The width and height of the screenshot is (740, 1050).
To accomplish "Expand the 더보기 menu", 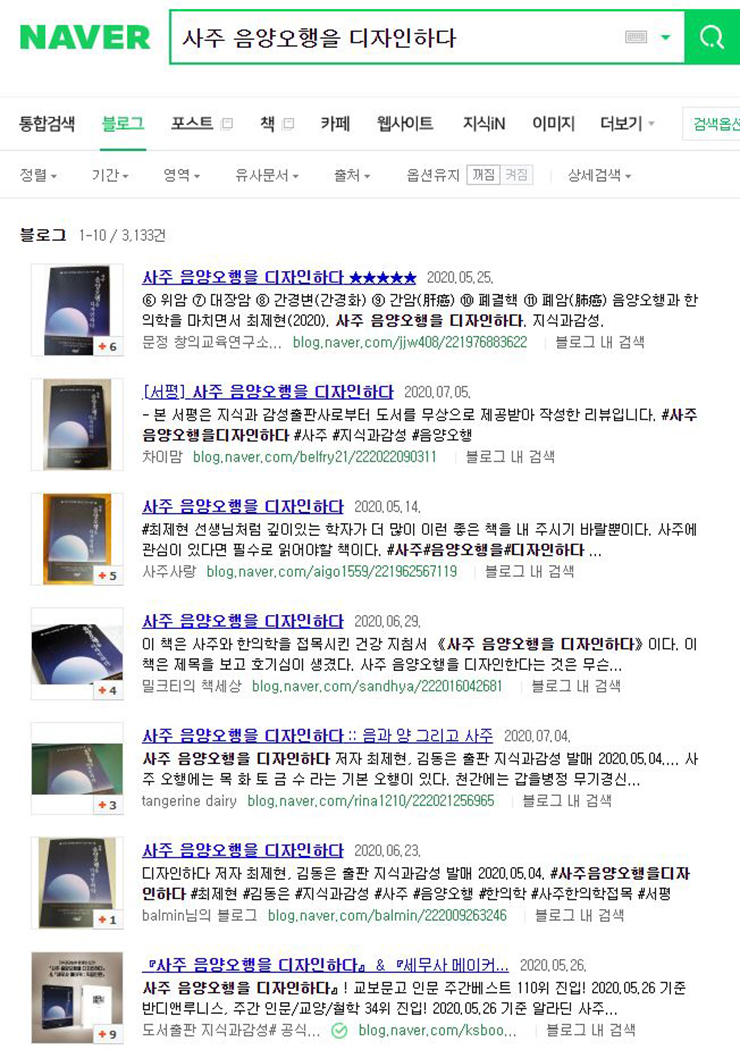I will pyautogui.click(x=627, y=124).
